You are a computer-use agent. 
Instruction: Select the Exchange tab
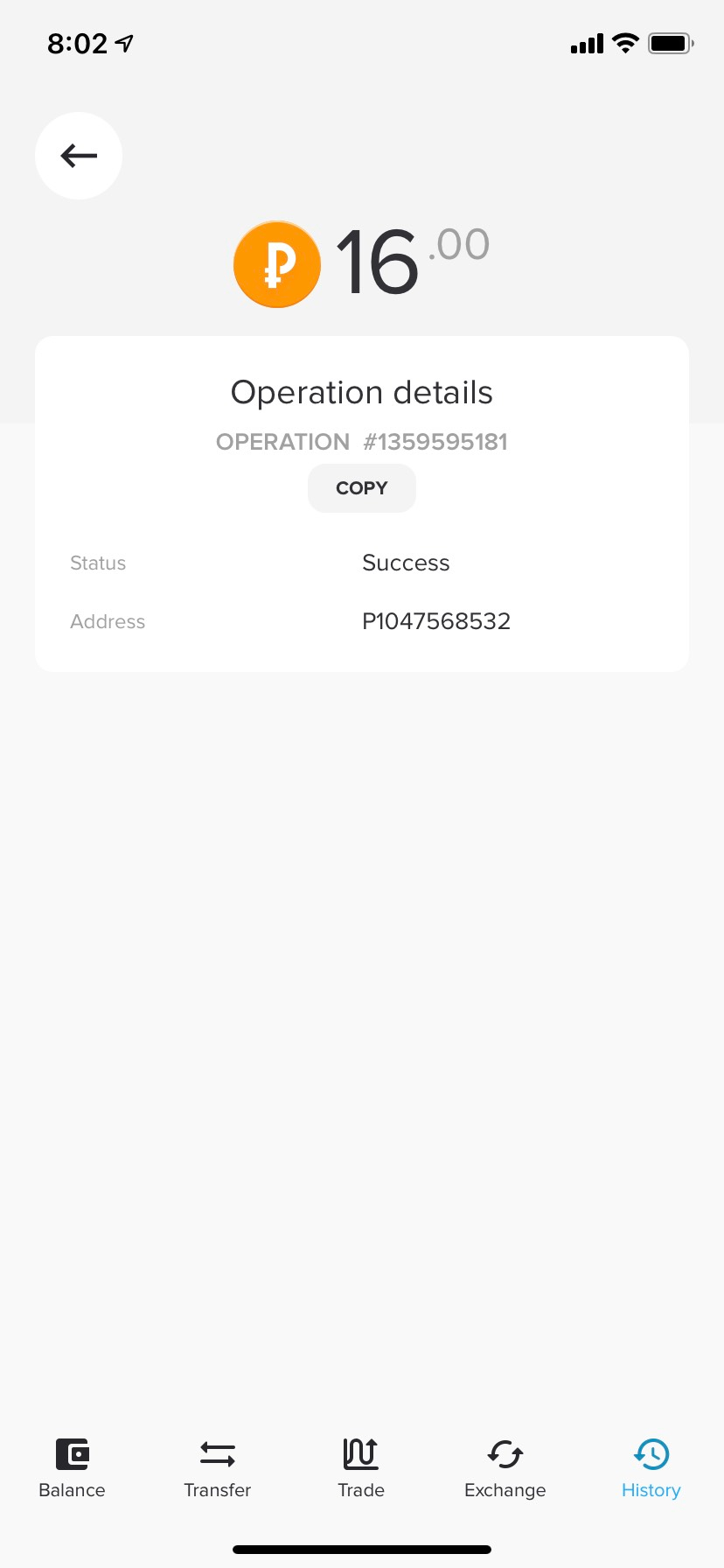[x=505, y=1468]
